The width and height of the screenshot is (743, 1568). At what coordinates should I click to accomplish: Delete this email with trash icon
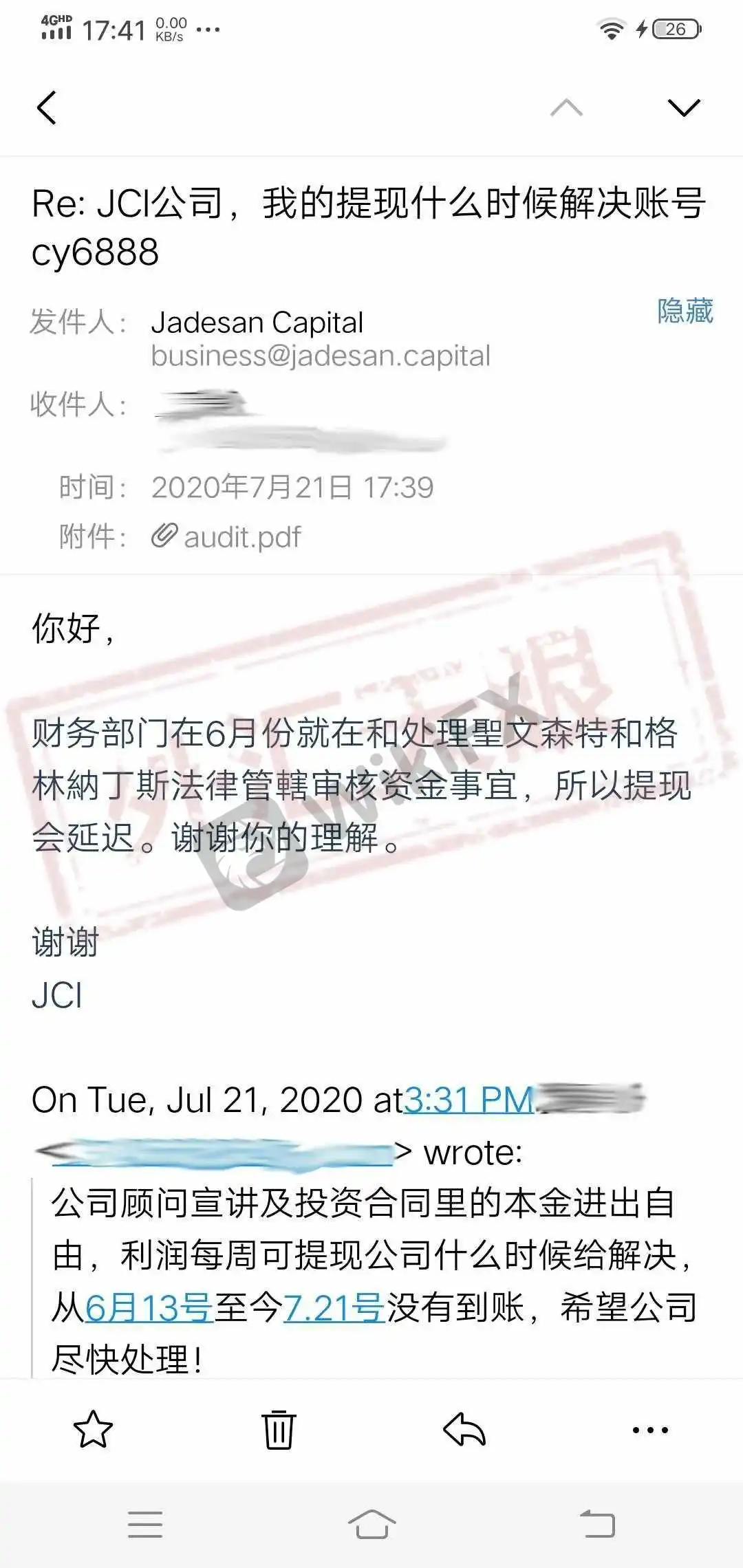[x=279, y=1430]
